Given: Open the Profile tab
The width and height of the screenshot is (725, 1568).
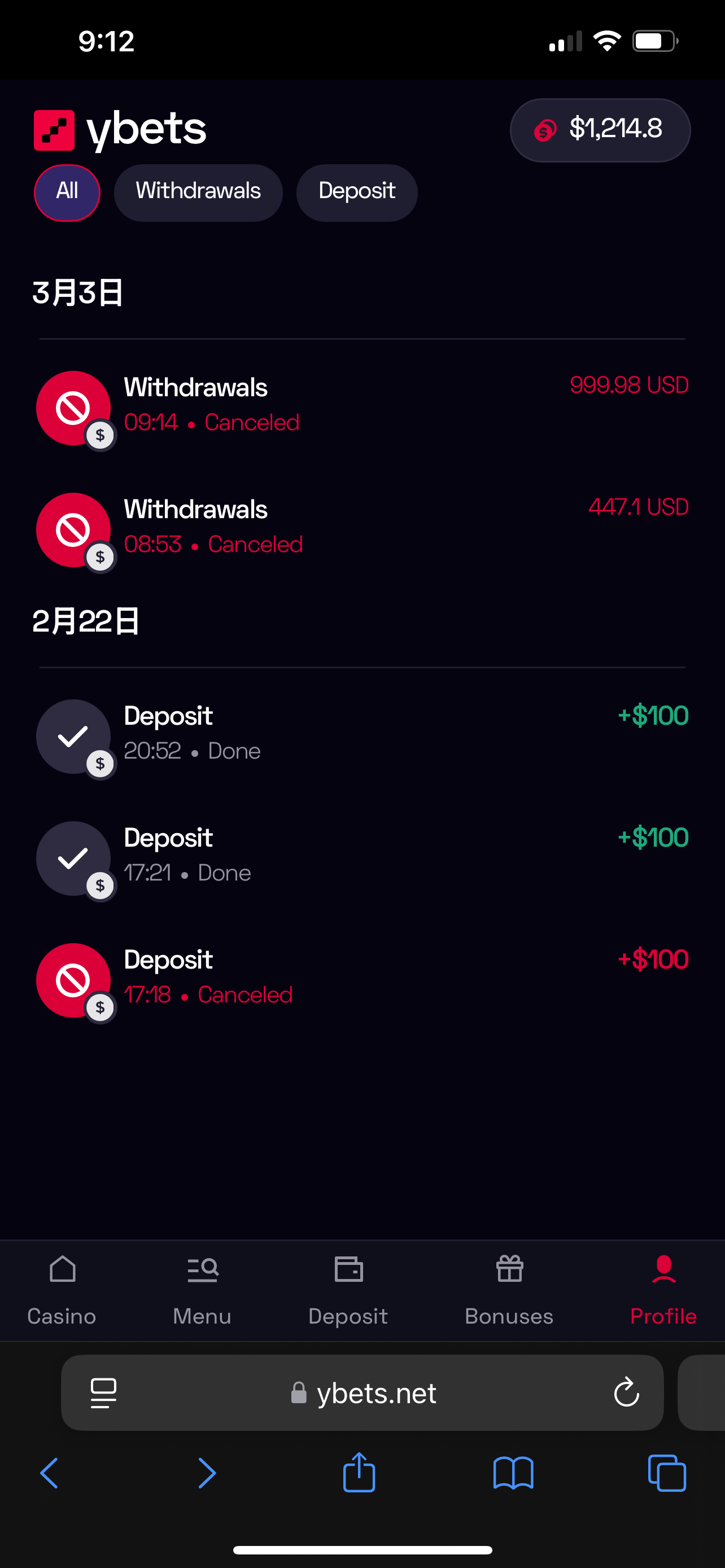Looking at the screenshot, I should pos(663,1290).
